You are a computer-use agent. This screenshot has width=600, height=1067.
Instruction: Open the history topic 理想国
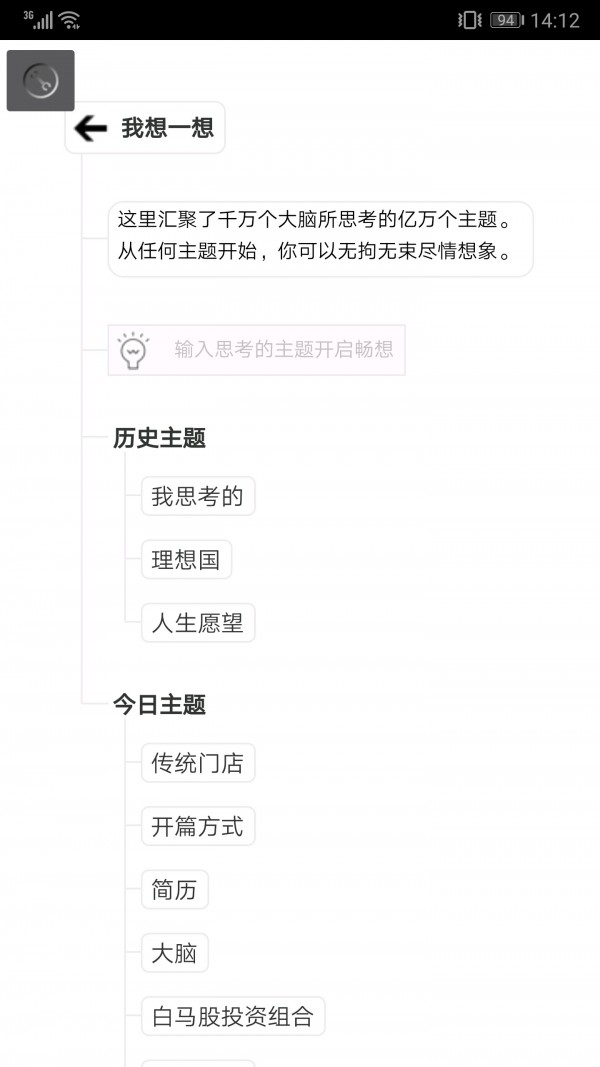coord(186,560)
